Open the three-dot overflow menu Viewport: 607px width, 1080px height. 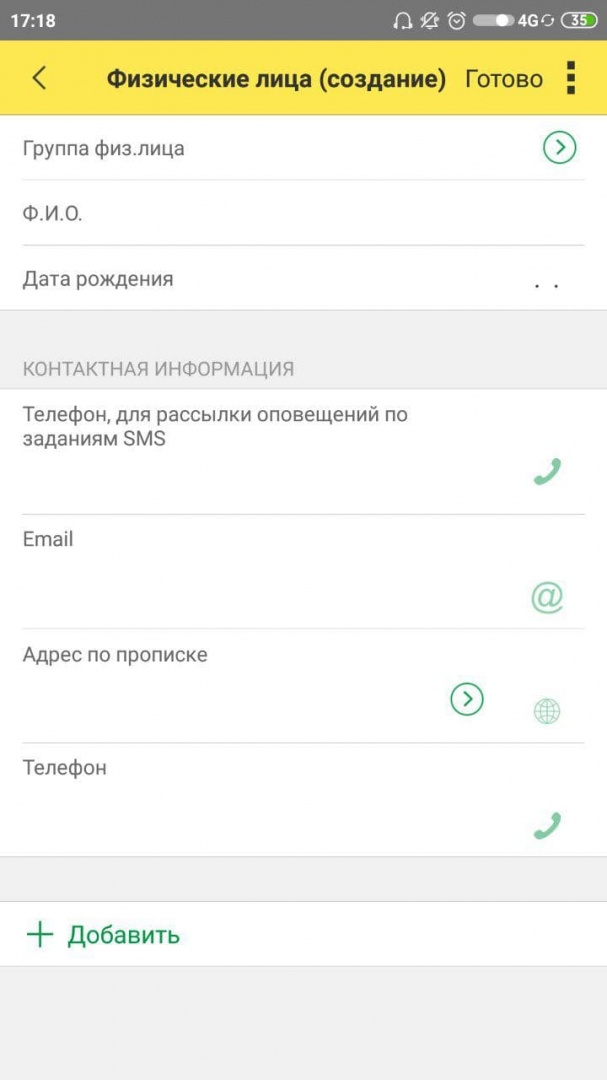571,78
